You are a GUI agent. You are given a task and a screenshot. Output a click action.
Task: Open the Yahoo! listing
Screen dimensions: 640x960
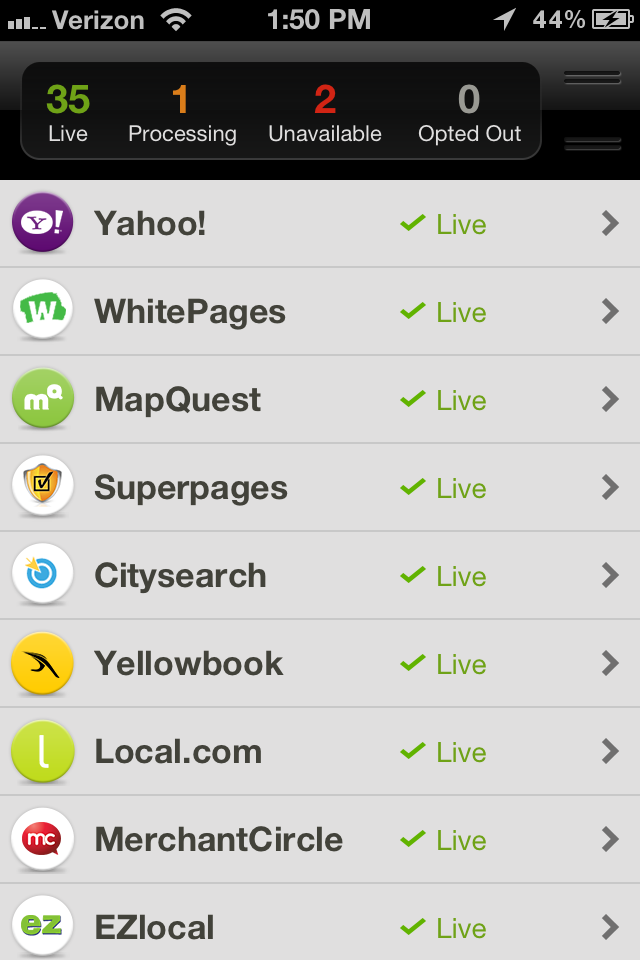320,224
